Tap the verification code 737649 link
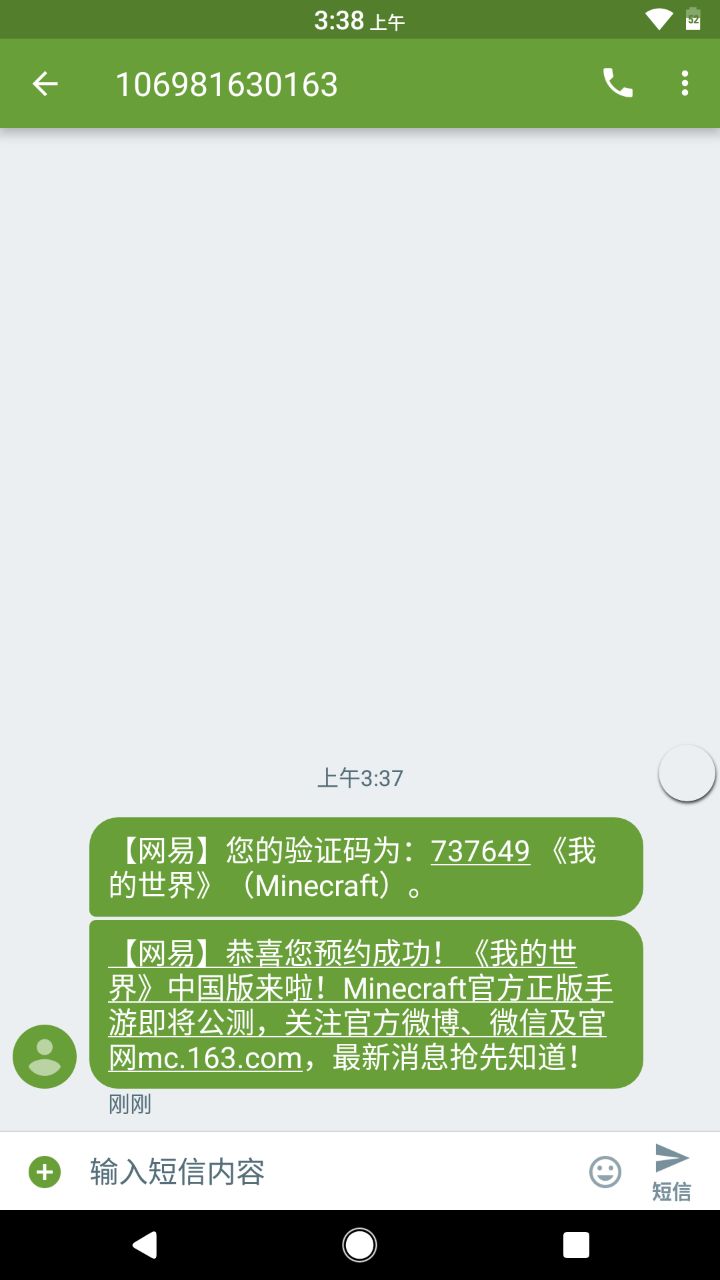The width and height of the screenshot is (720, 1280). click(x=480, y=851)
